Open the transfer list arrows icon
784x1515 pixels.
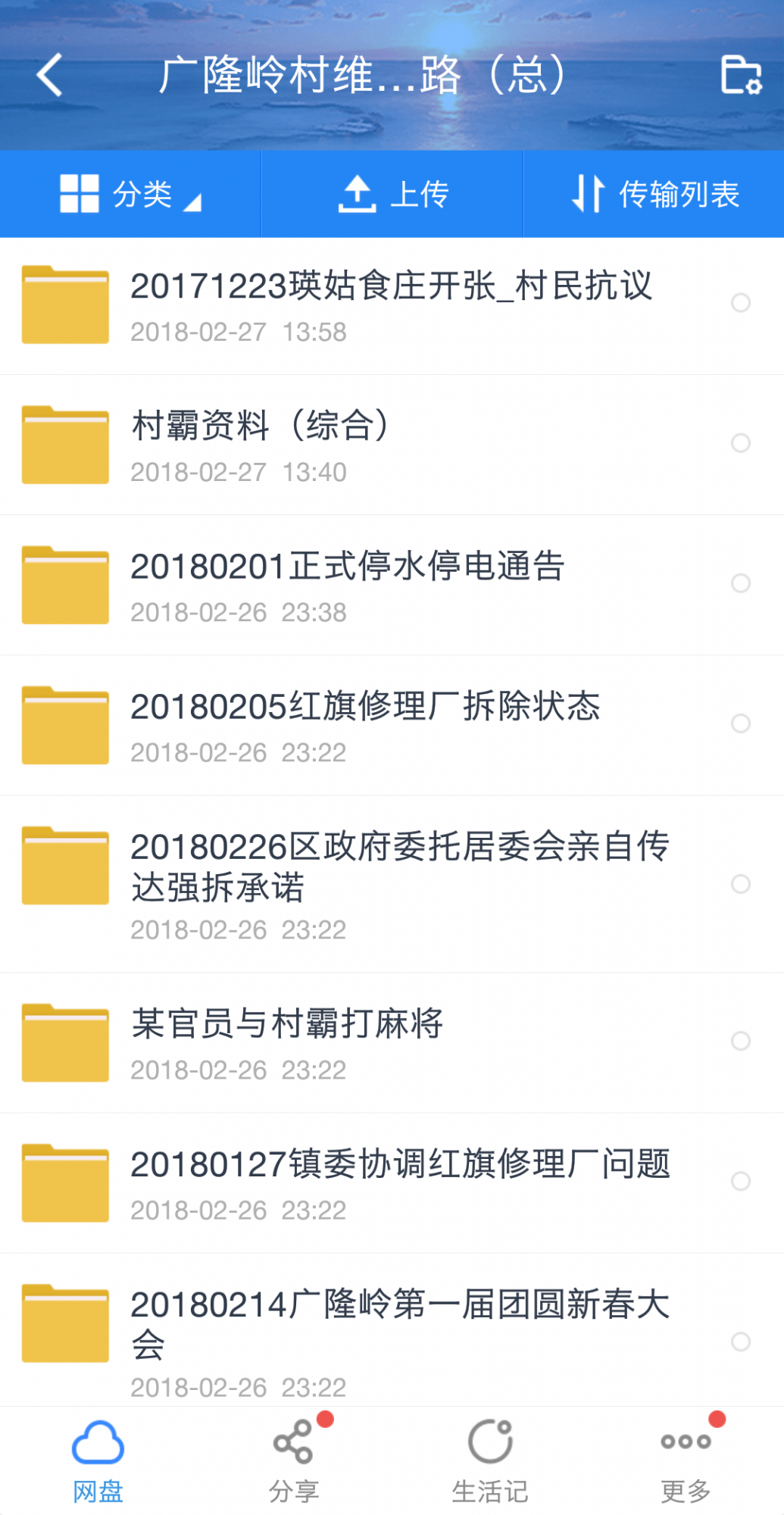pyautogui.click(x=590, y=194)
